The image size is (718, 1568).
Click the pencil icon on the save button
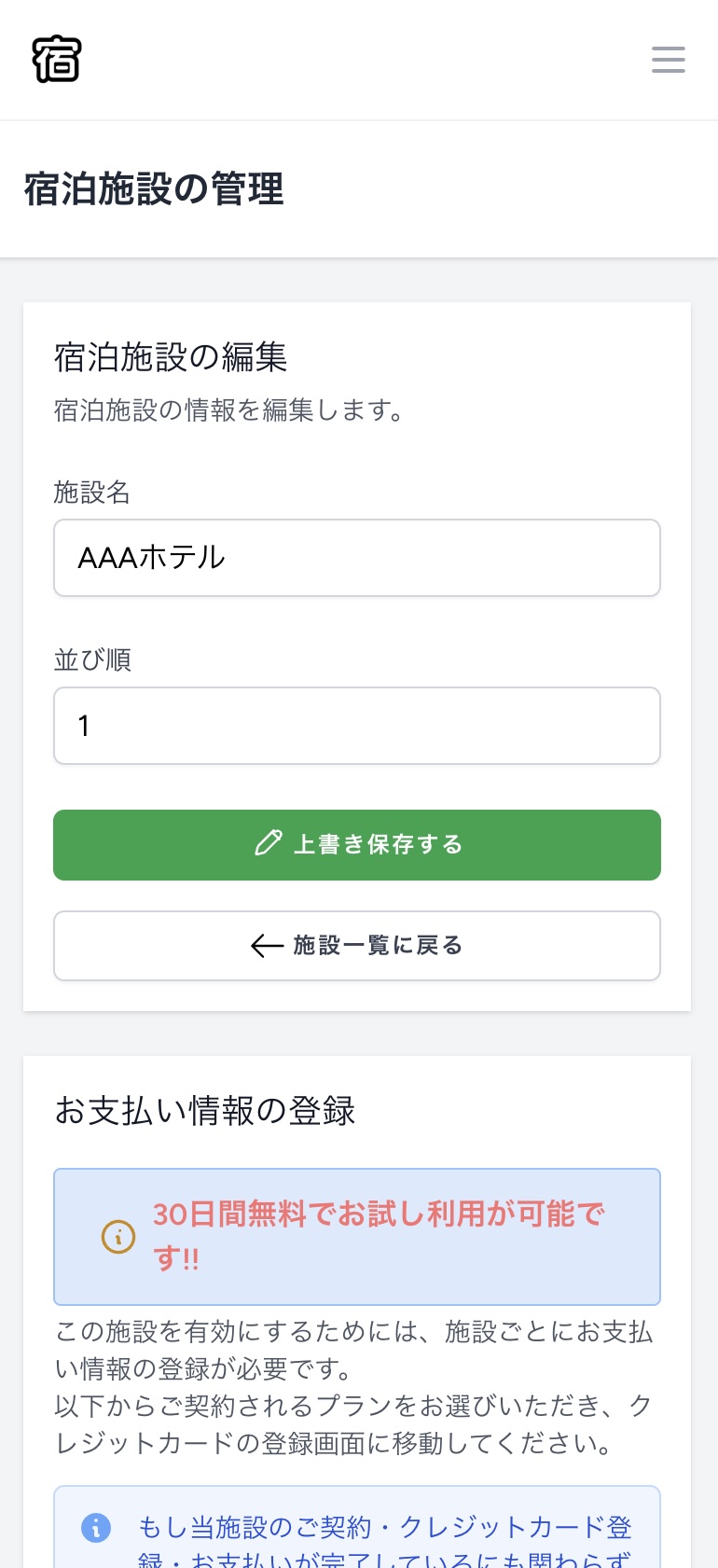click(x=269, y=842)
